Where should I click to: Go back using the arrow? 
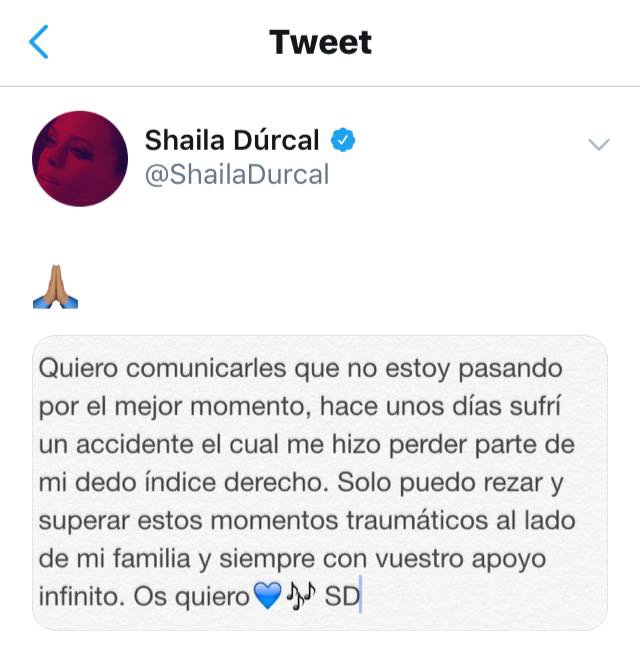click(39, 43)
